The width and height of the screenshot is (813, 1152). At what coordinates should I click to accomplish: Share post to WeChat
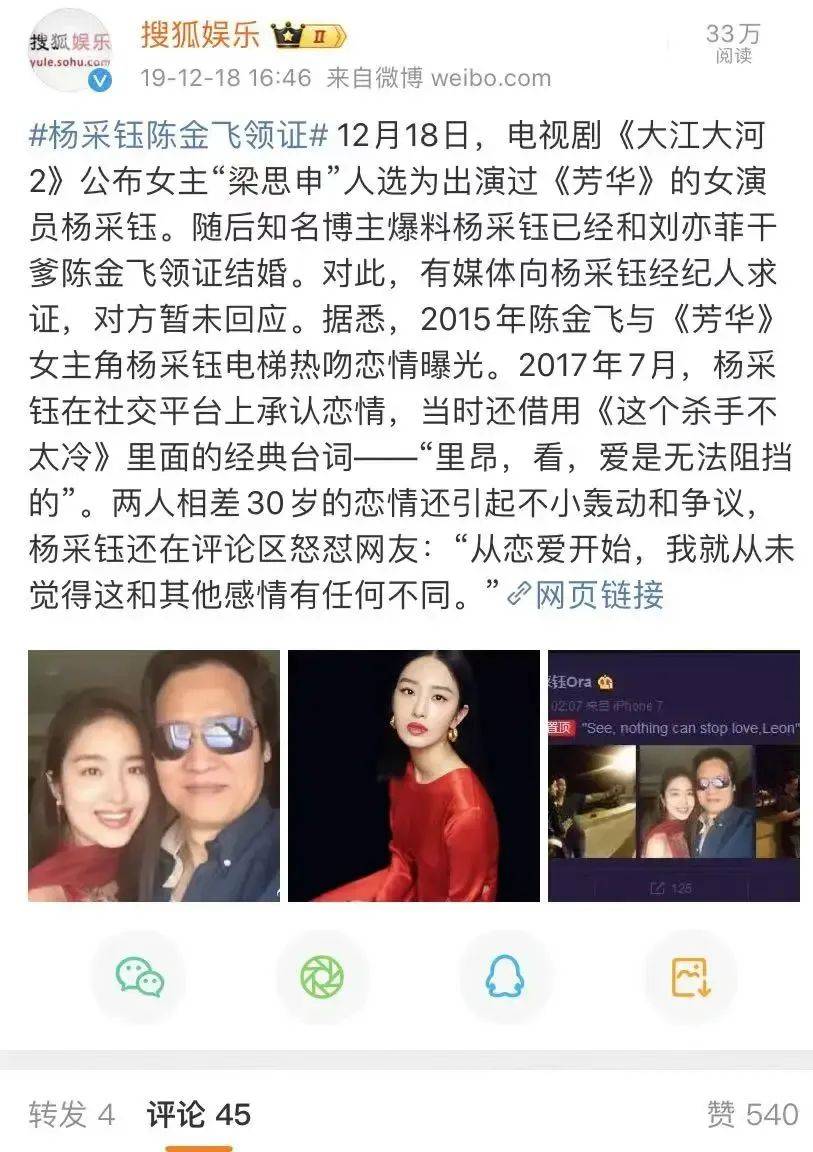[x=140, y=976]
